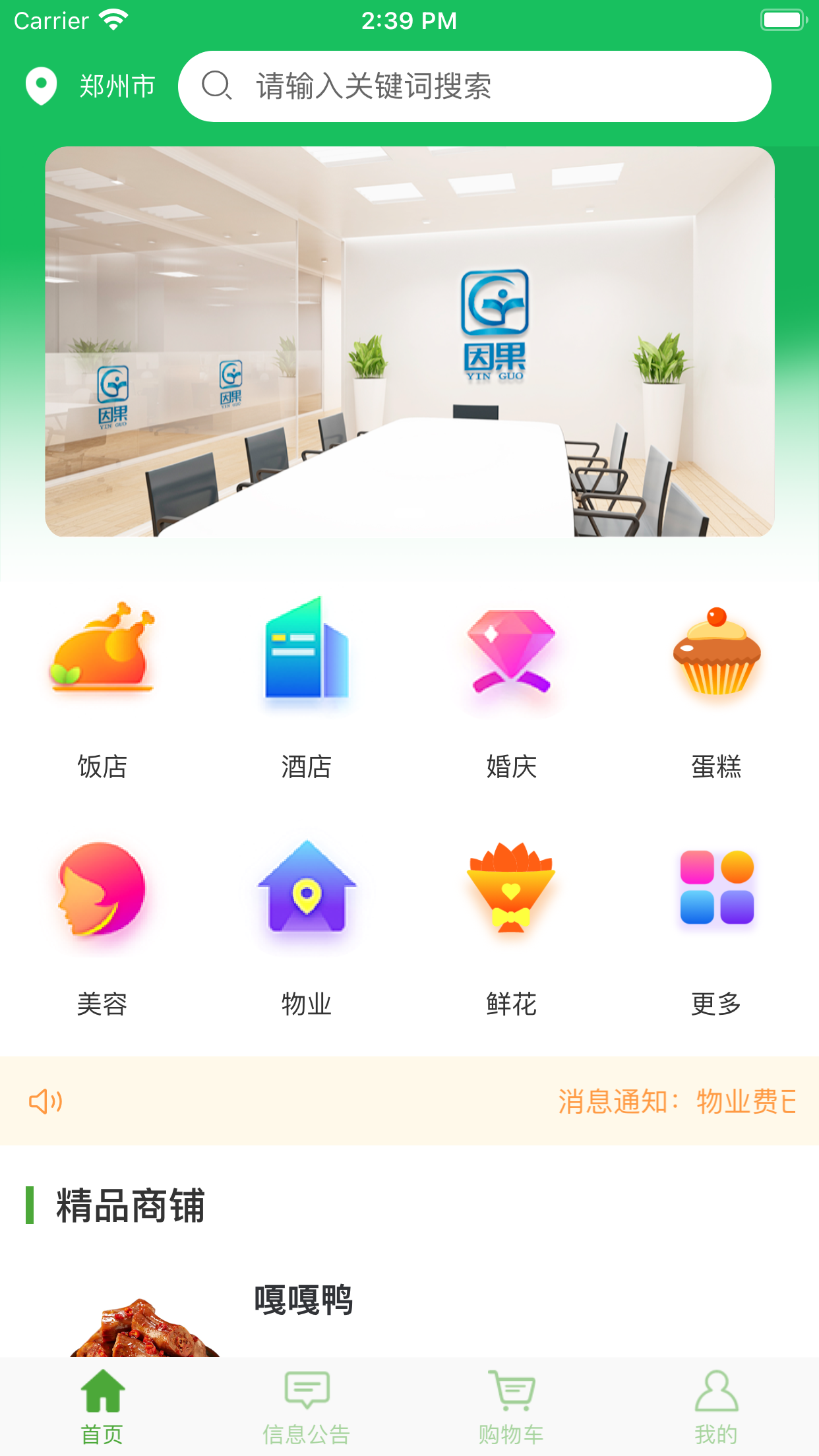Open the 因果 office banner
The height and width of the screenshot is (1456, 819).
coord(409,342)
